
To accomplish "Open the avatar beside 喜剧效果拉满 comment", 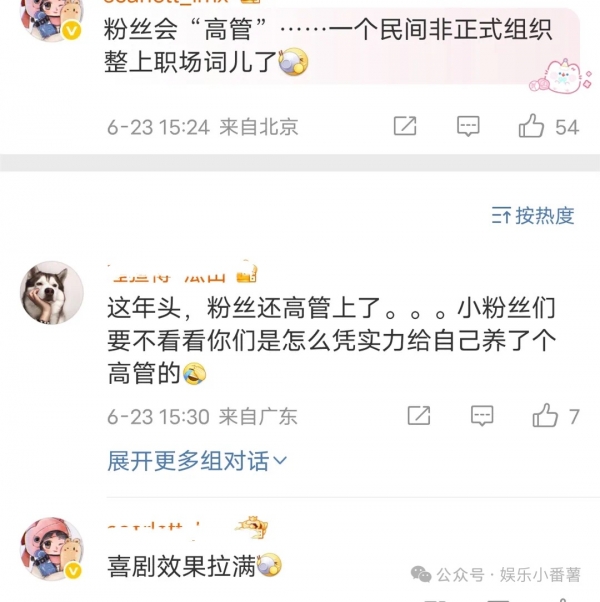I will [51, 547].
